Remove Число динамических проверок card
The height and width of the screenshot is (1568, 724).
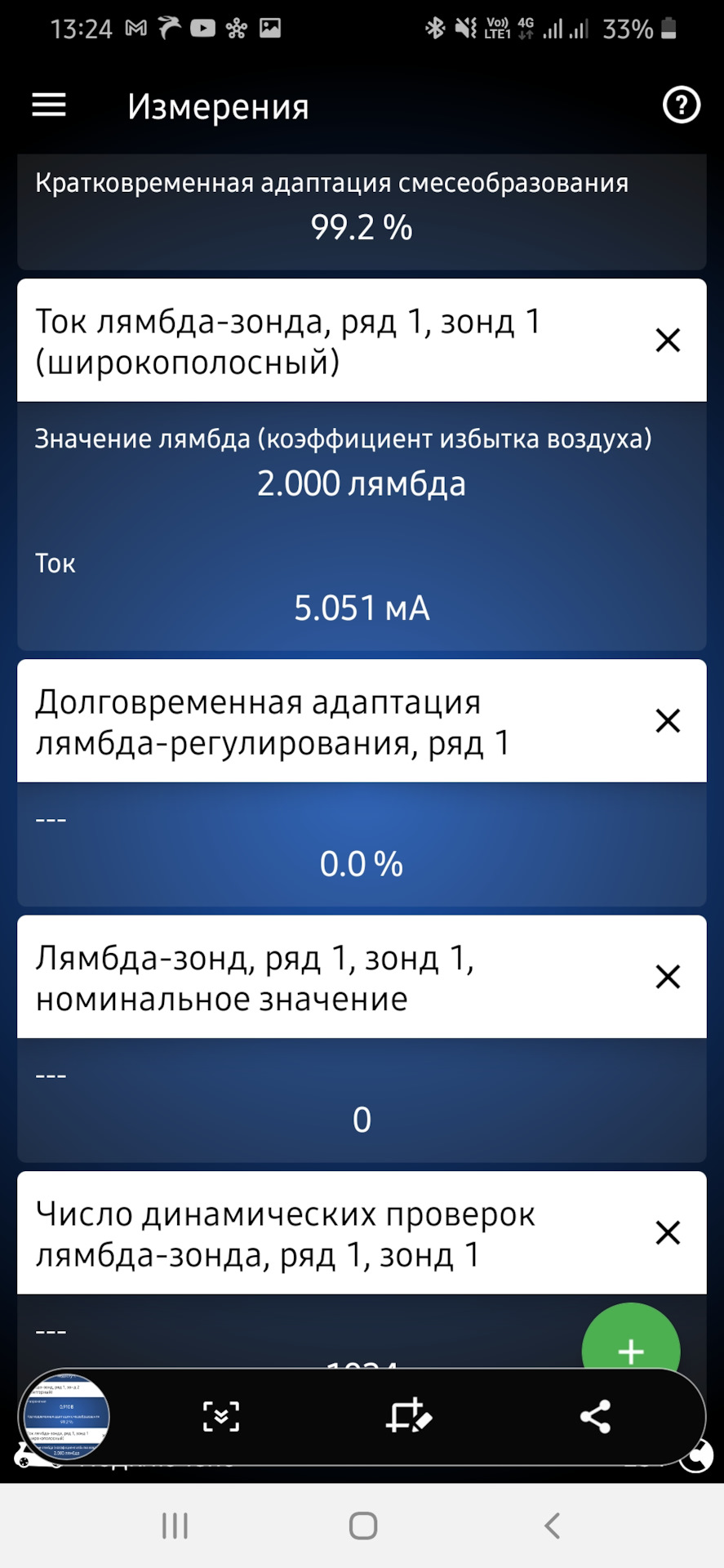[668, 1232]
